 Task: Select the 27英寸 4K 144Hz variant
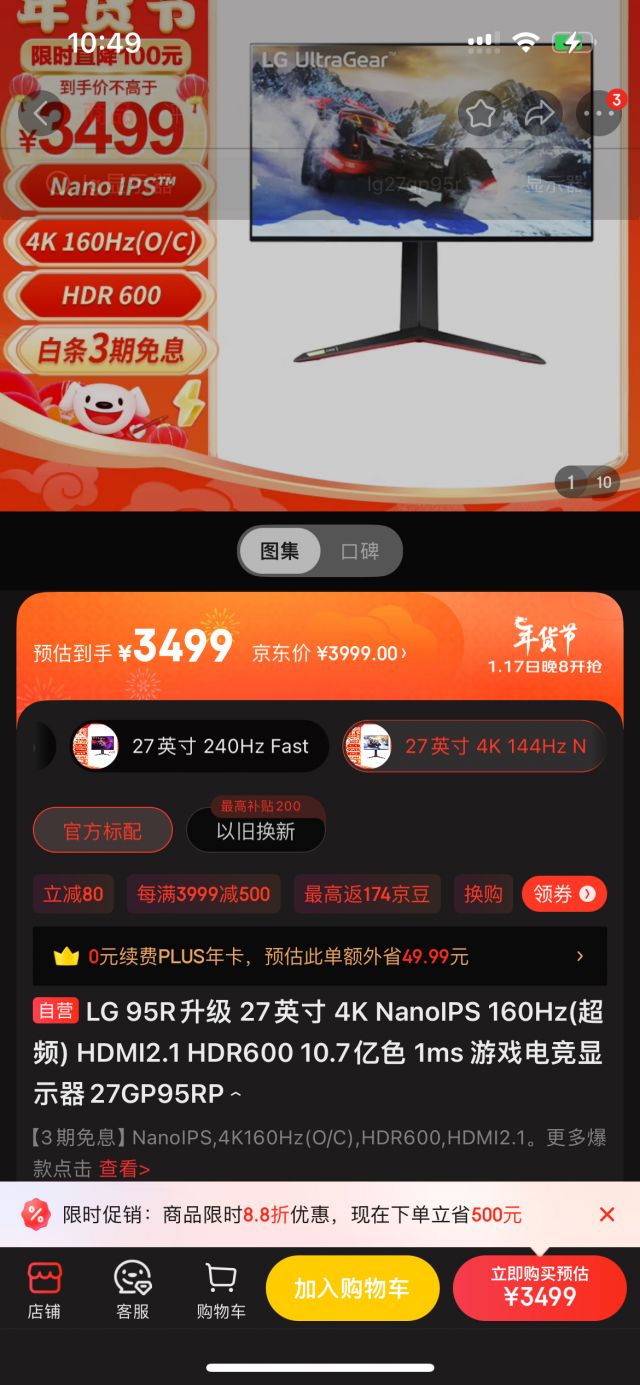point(474,746)
